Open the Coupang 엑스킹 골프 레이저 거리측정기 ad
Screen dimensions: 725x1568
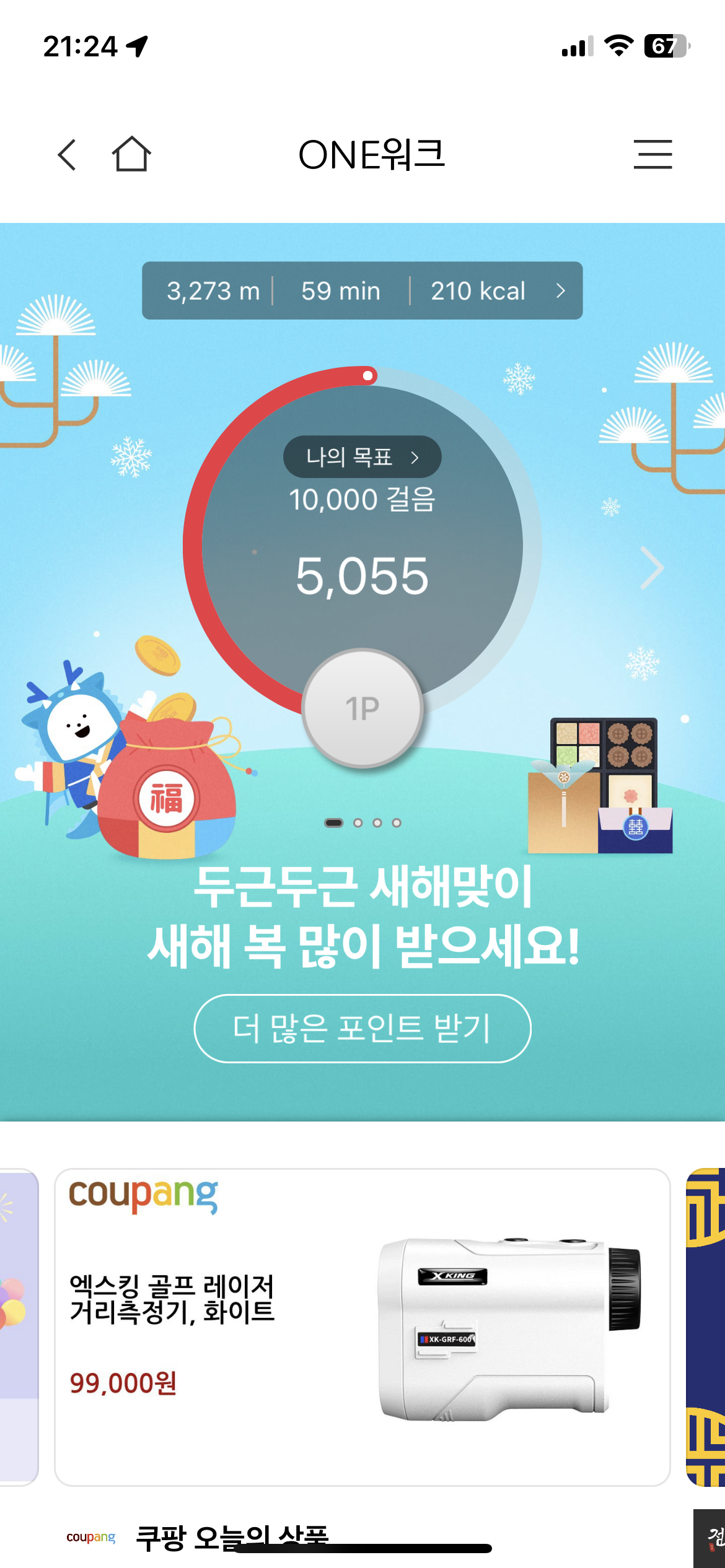(362, 1326)
